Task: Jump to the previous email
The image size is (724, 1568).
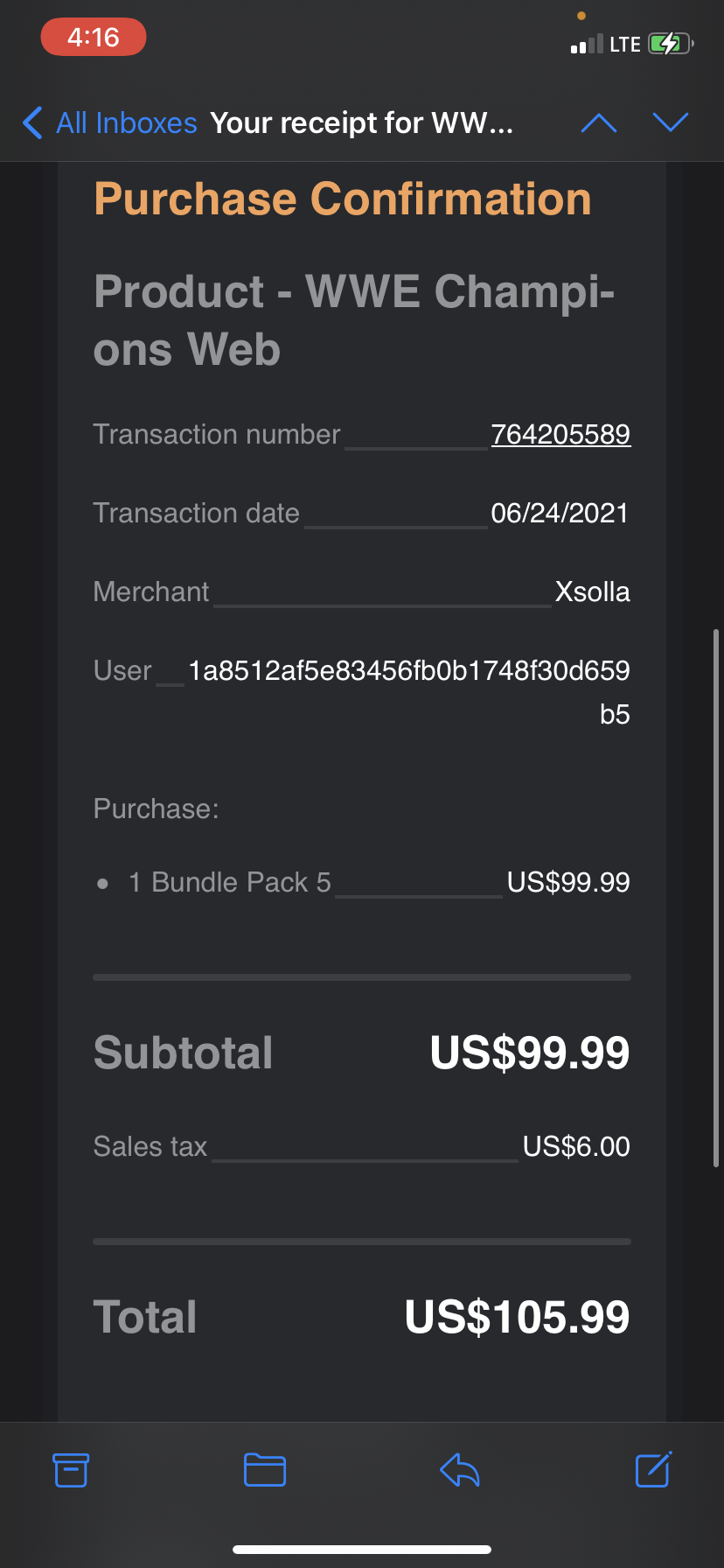Action: (x=599, y=123)
